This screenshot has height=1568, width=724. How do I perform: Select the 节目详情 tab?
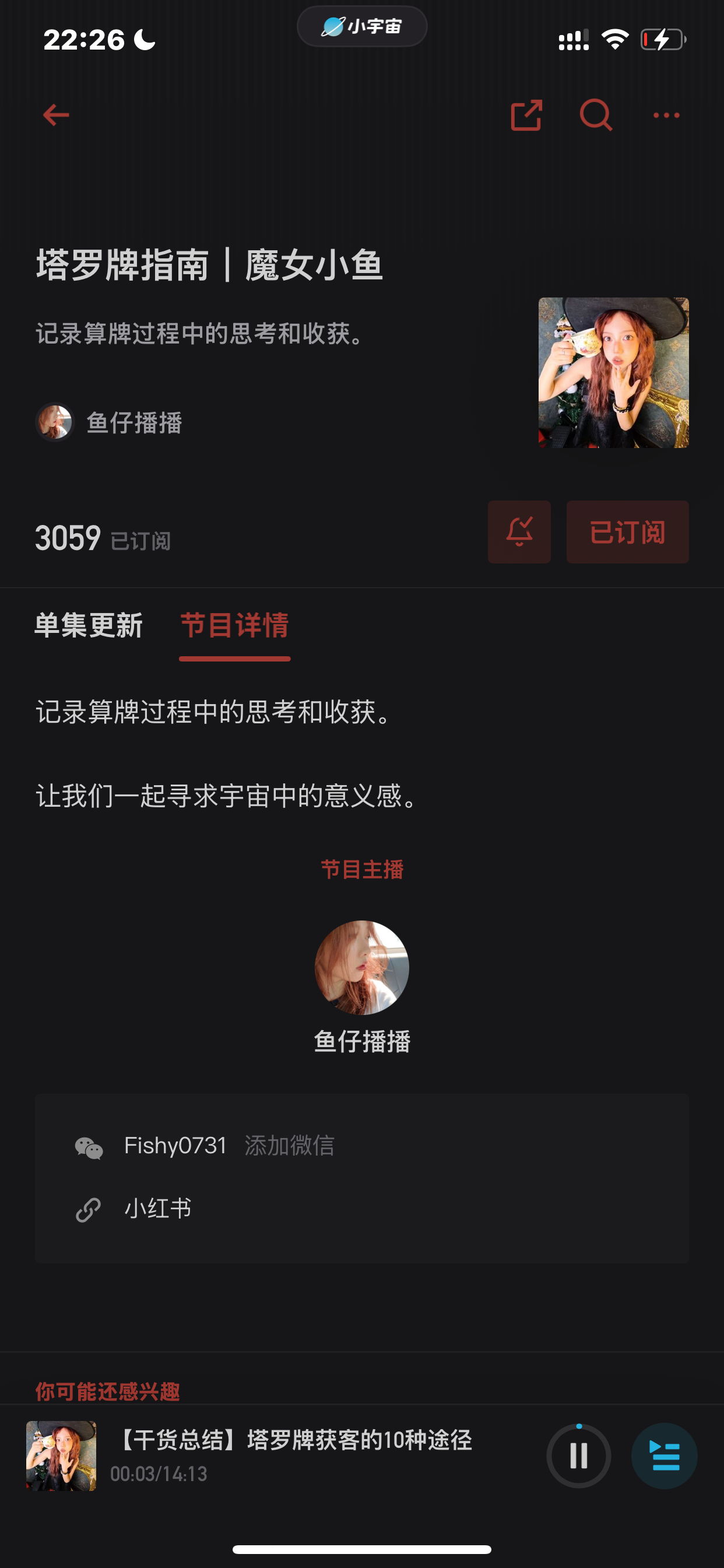tap(235, 626)
